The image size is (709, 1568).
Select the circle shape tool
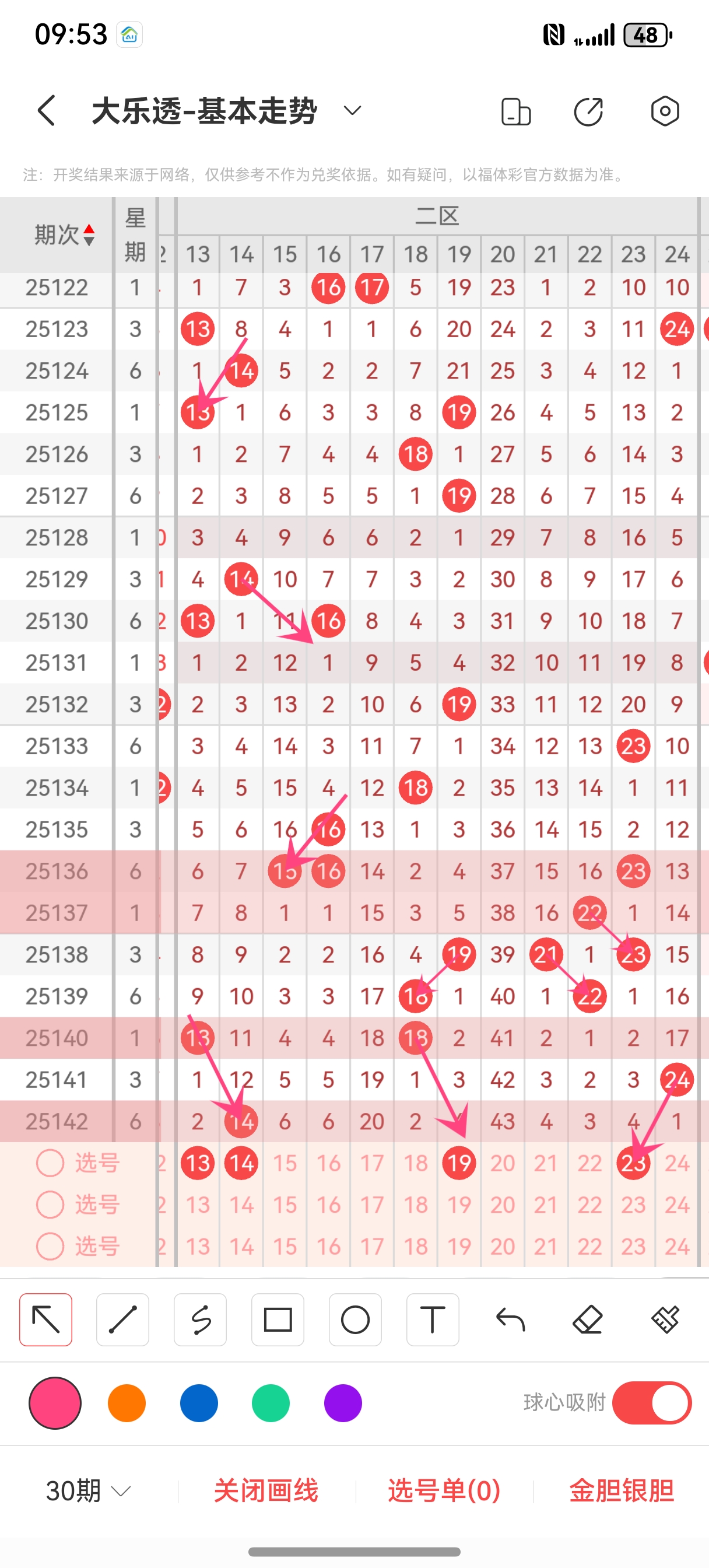[x=355, y=1319]
